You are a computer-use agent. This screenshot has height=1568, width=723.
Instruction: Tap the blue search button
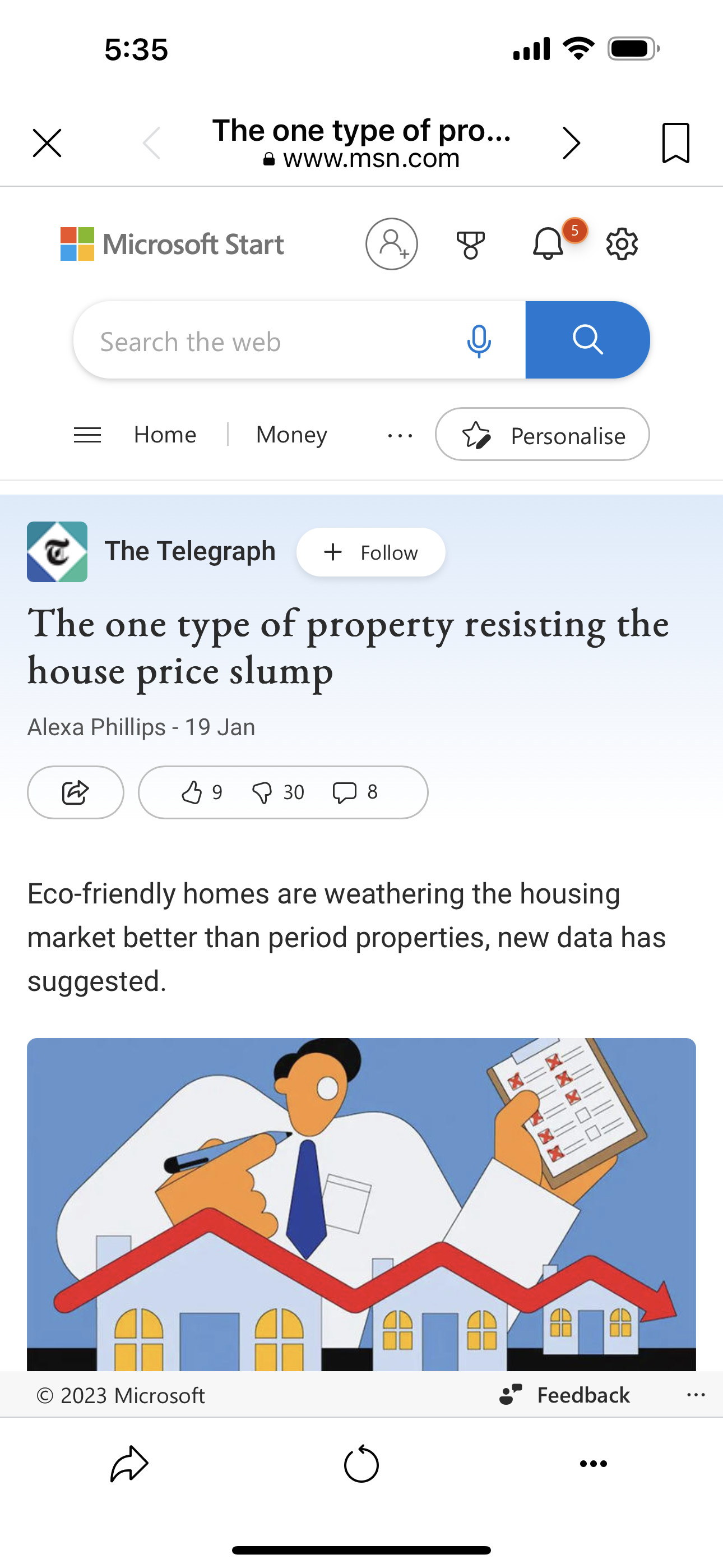[x=587, y=340]
